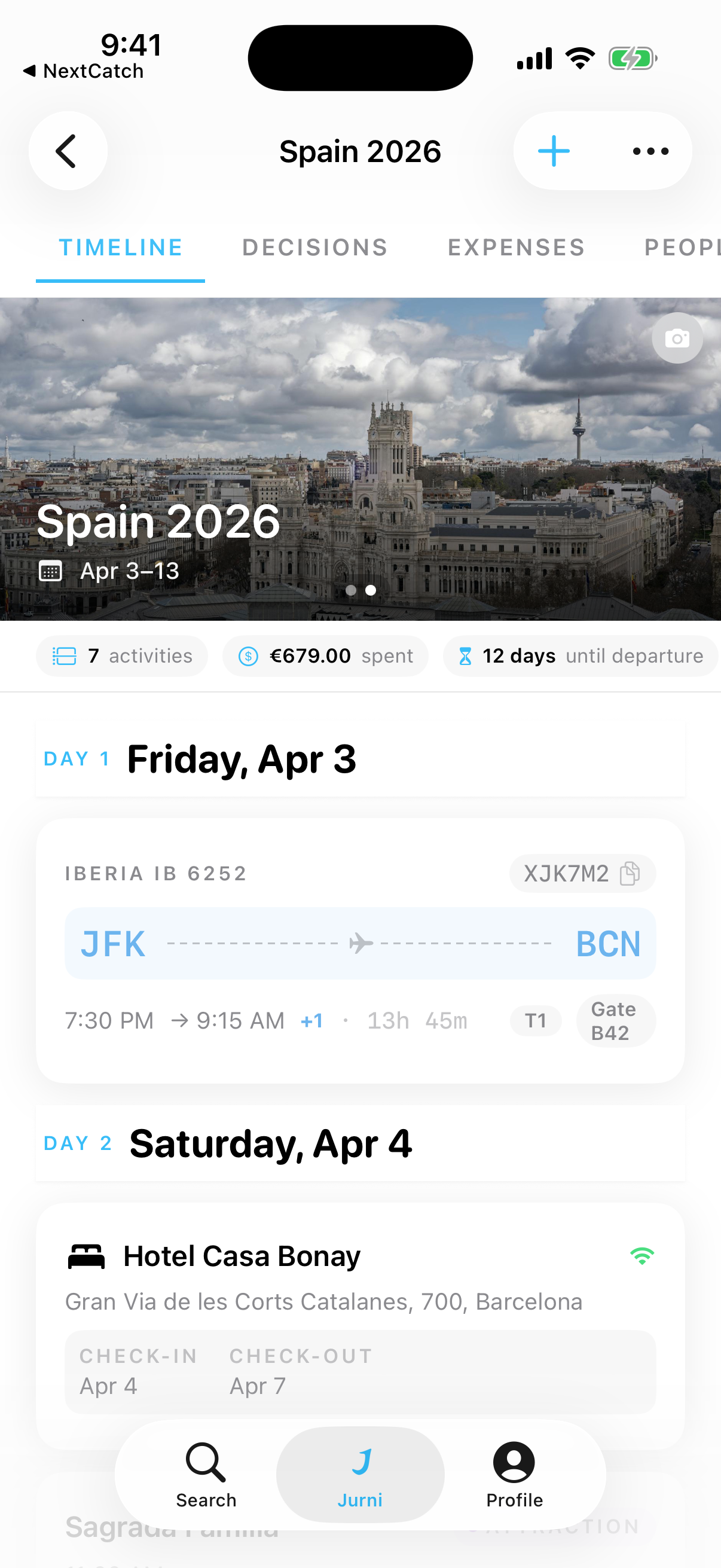
Task: Select Gate B42 on the flight card
Action: point(616,1020)
